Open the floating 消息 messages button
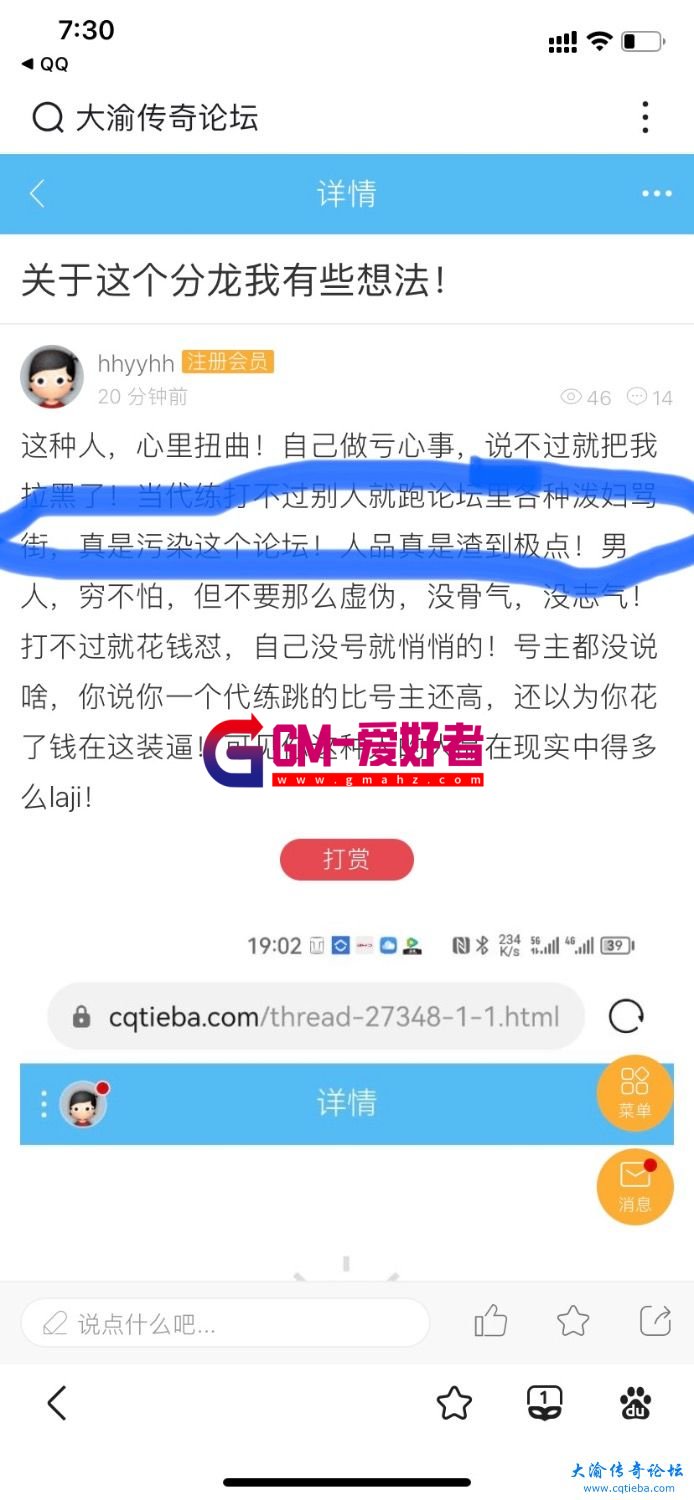This screenshot has height=1500, width=694. click(634, 1188)
